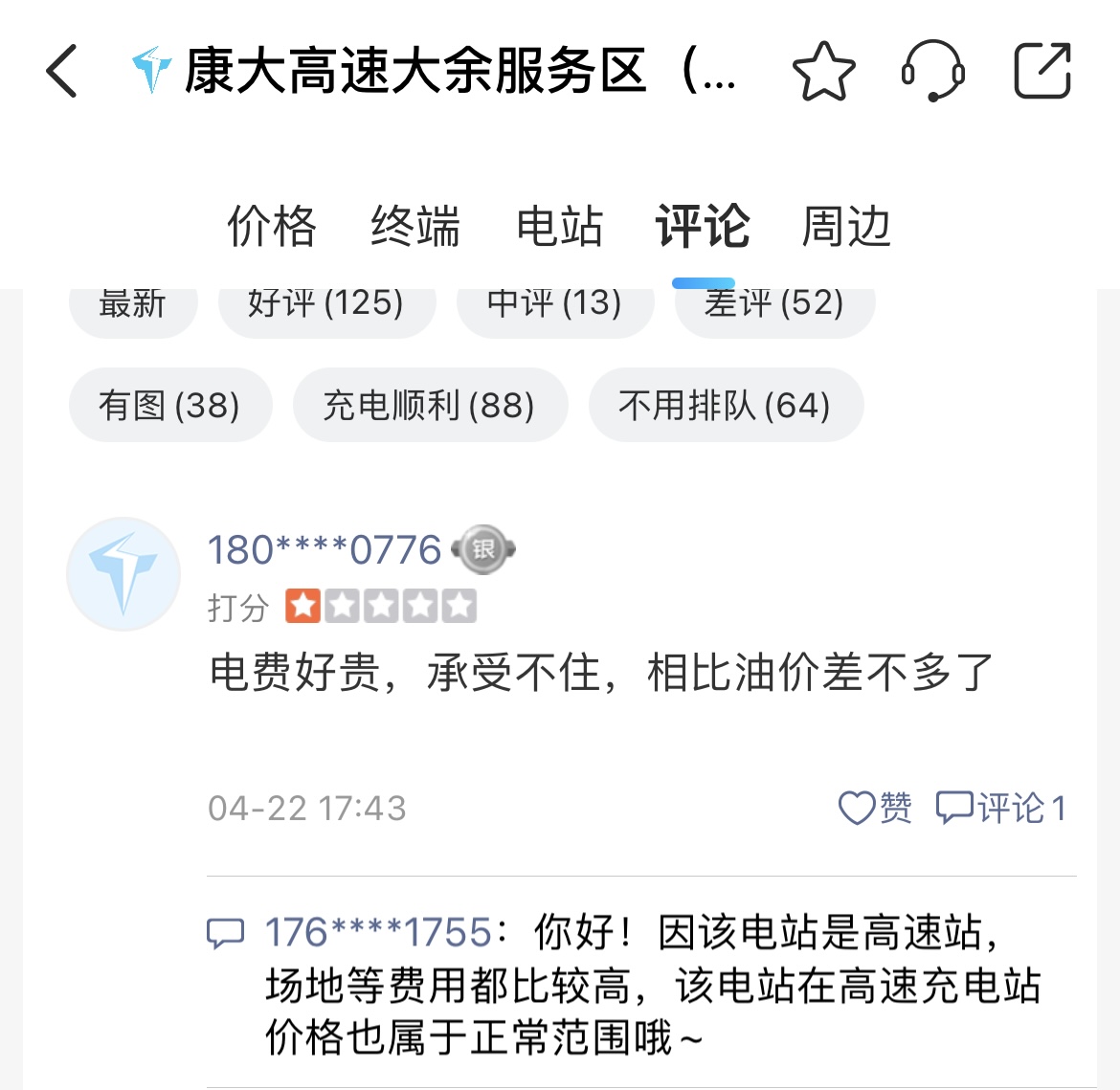This screenshot has height=1090, width=1120.
Task: Open profile of replier 176****1755
Action: pos(377,932)
